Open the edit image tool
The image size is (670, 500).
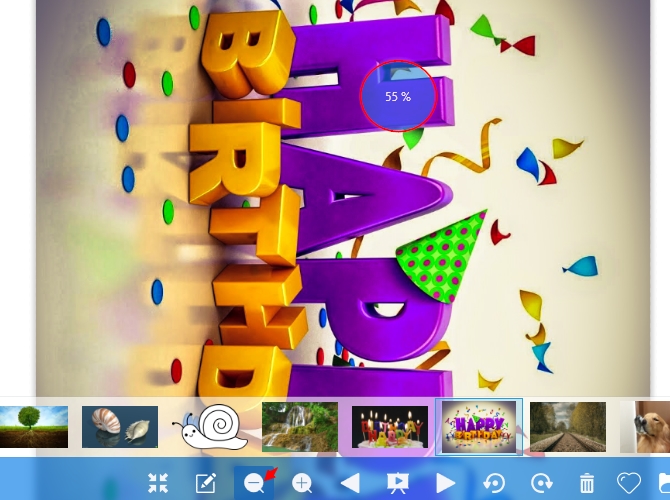pyautogui.click(x=206, y=484)
